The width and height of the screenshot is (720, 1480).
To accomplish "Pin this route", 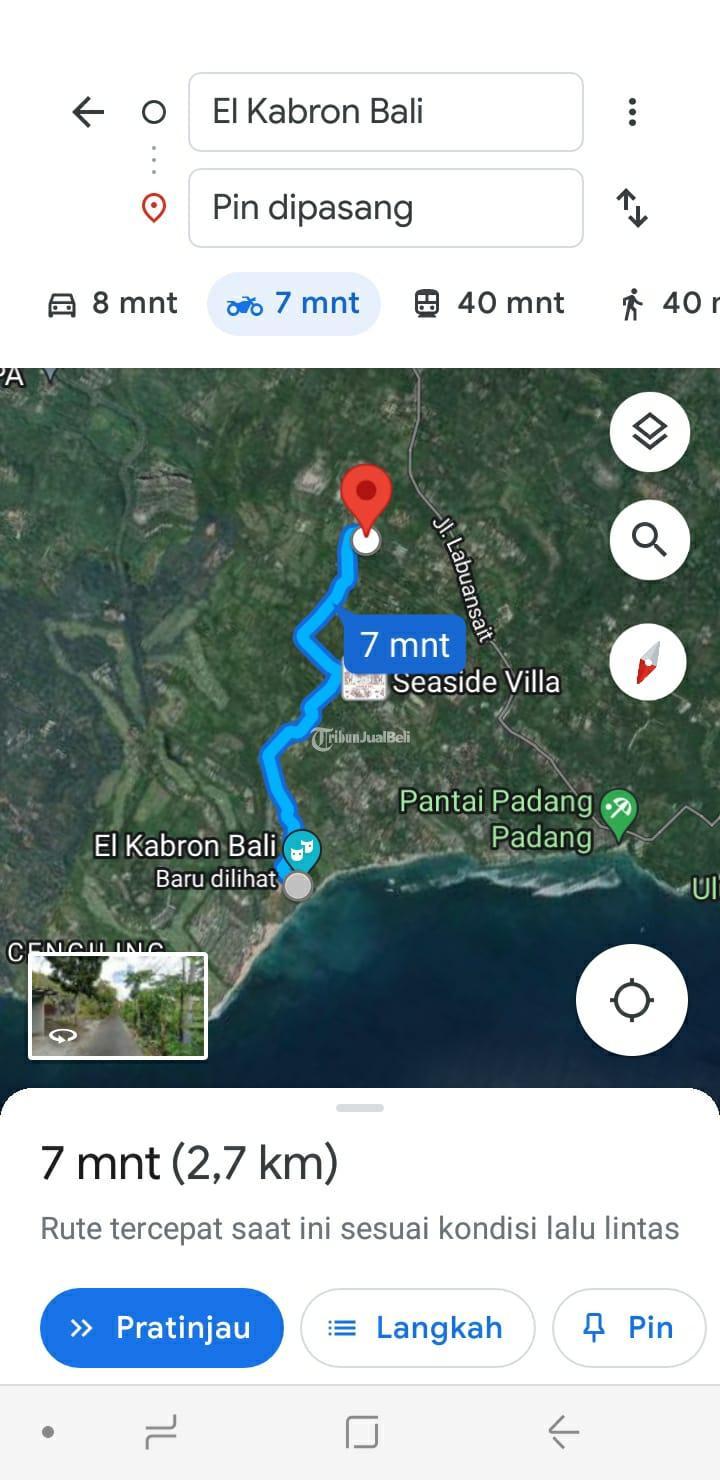I will coord(629,1328).
